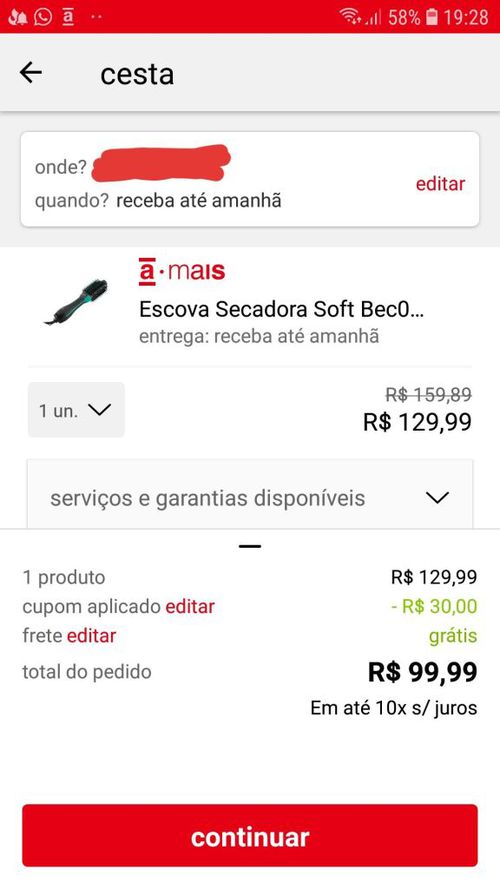Tap continuar to proceed with order
This screenshot has width=500, height=889.
click(250, 835)
